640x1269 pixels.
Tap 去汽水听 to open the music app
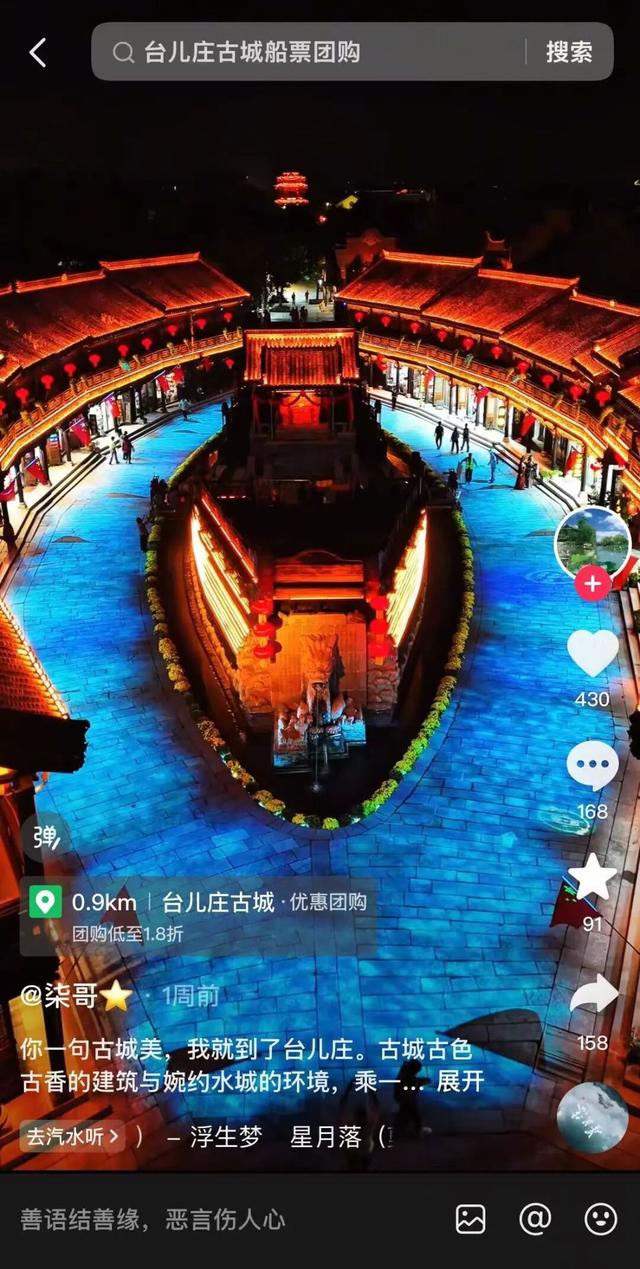(72, 1136)
